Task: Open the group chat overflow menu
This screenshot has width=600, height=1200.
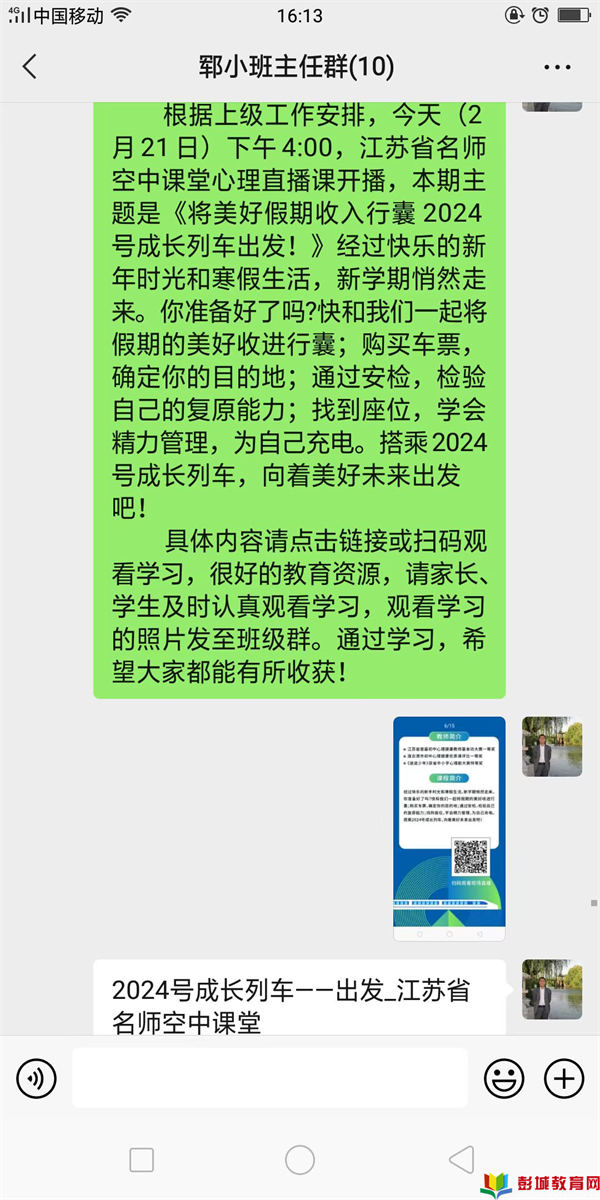Action: (x=557, y=67)
